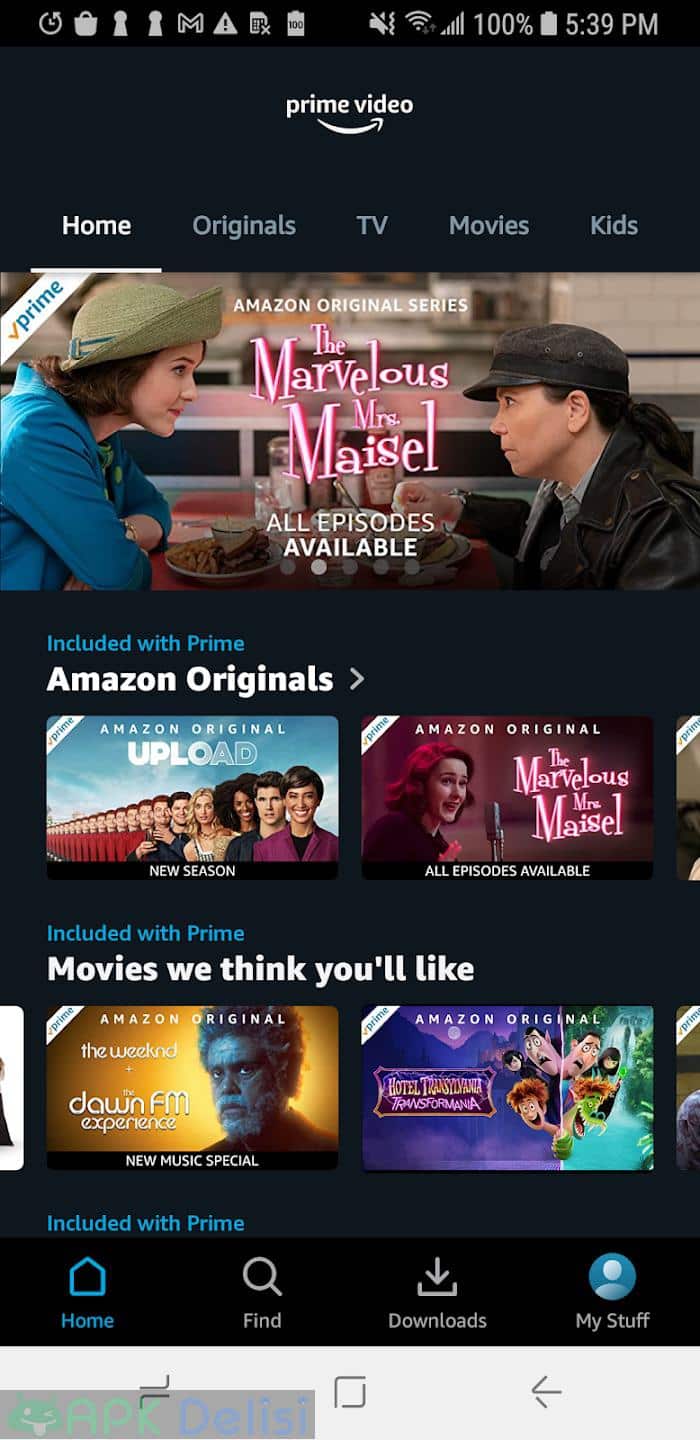
Task: Open The Weeknd Dawn FM Experience card
Action: pos(192,1088)
